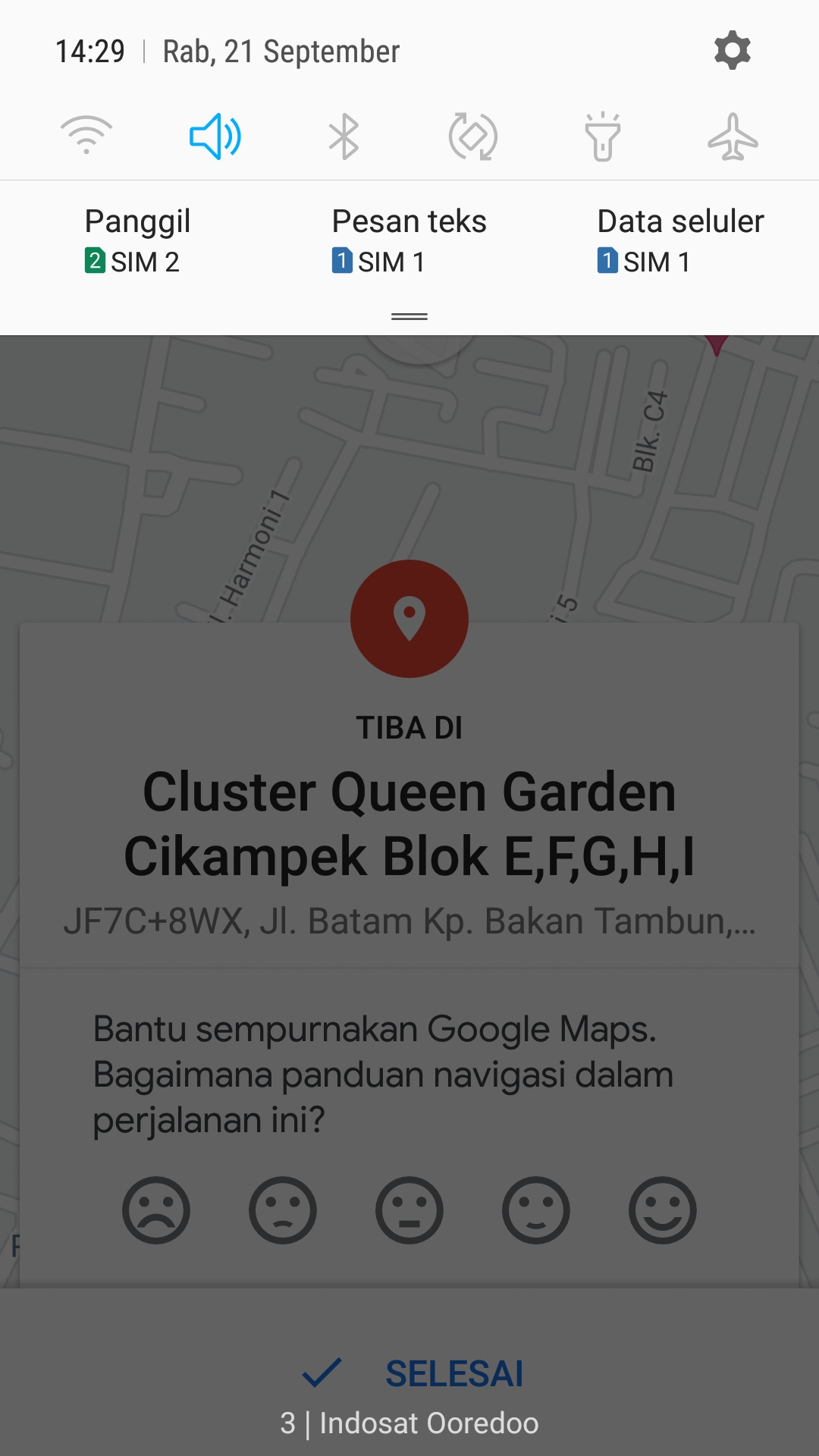Expand the quick settings panel handle
The height and width of the screenshot is (1456, 819).
click(409, 316)
